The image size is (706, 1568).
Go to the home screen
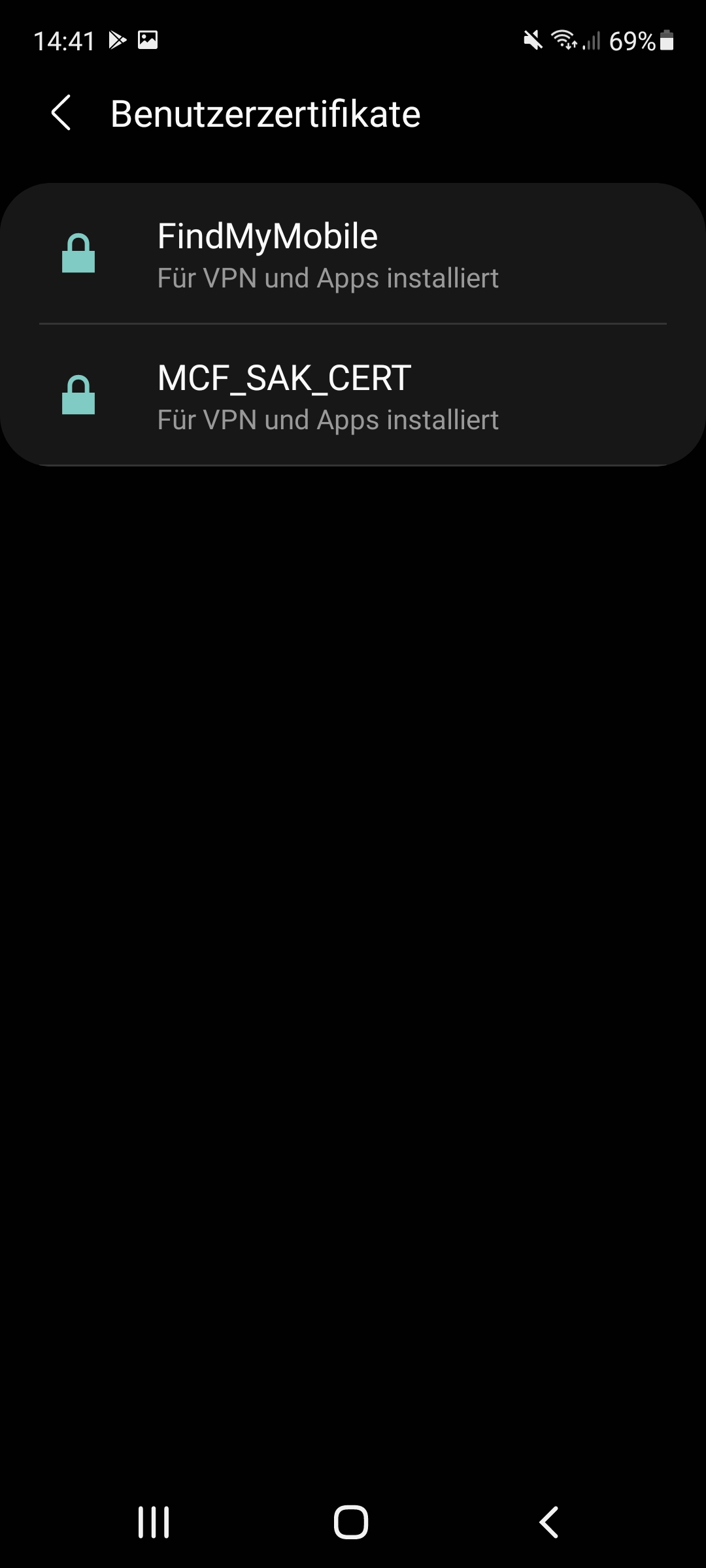(x=351, y=1522)
